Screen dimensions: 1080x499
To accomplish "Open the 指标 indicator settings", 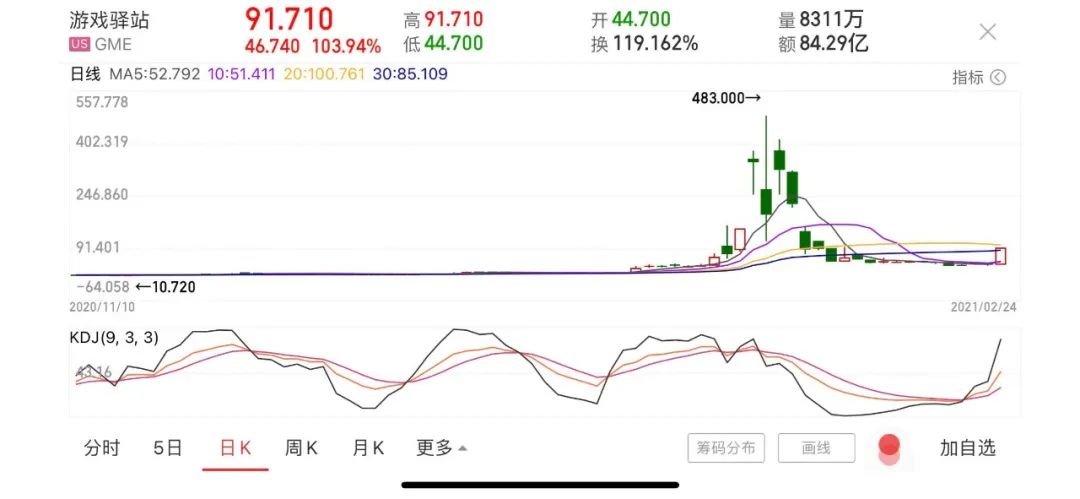I will tap(978, 77).
